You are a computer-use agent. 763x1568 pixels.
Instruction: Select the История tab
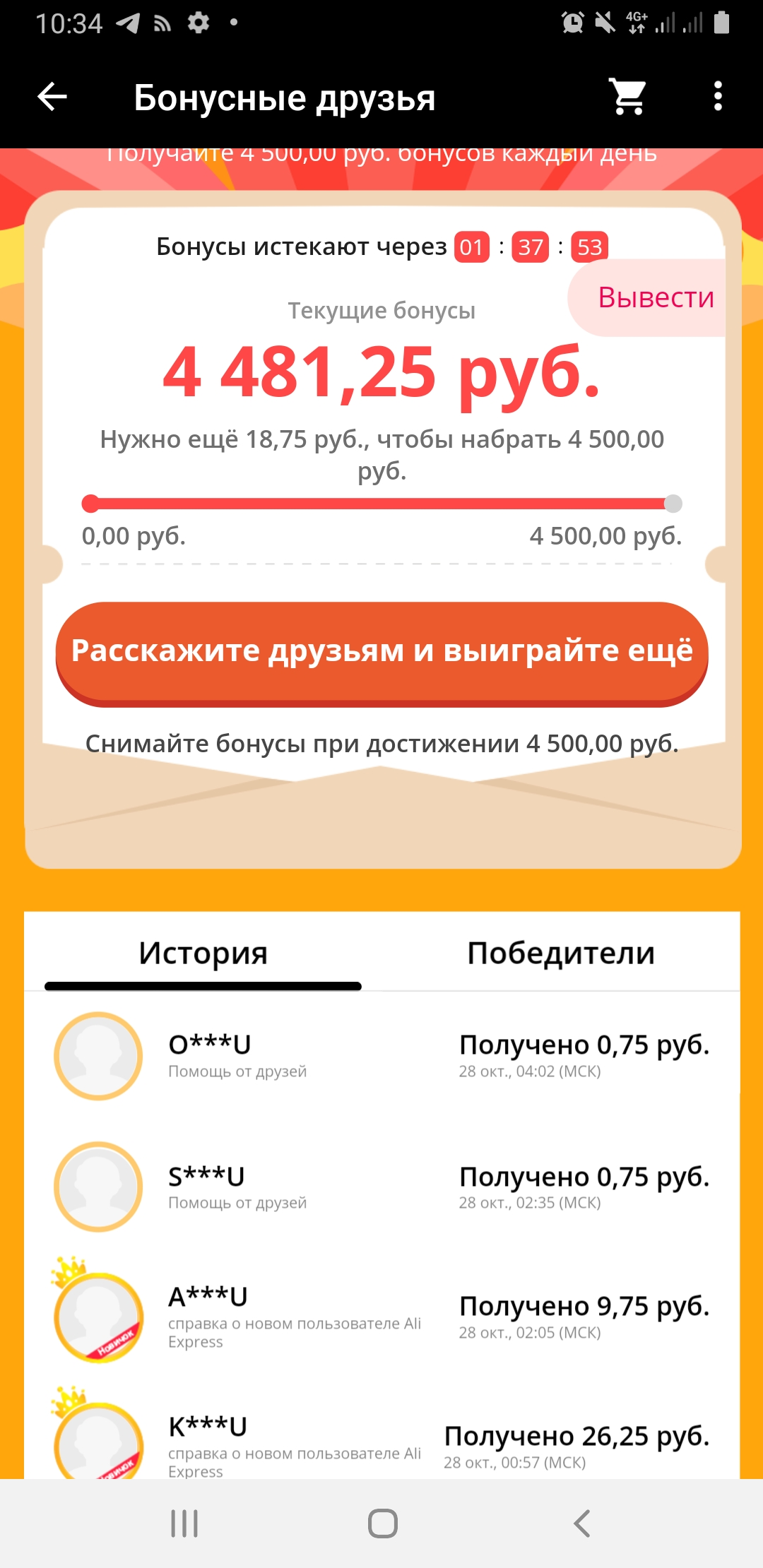point(203,953)
